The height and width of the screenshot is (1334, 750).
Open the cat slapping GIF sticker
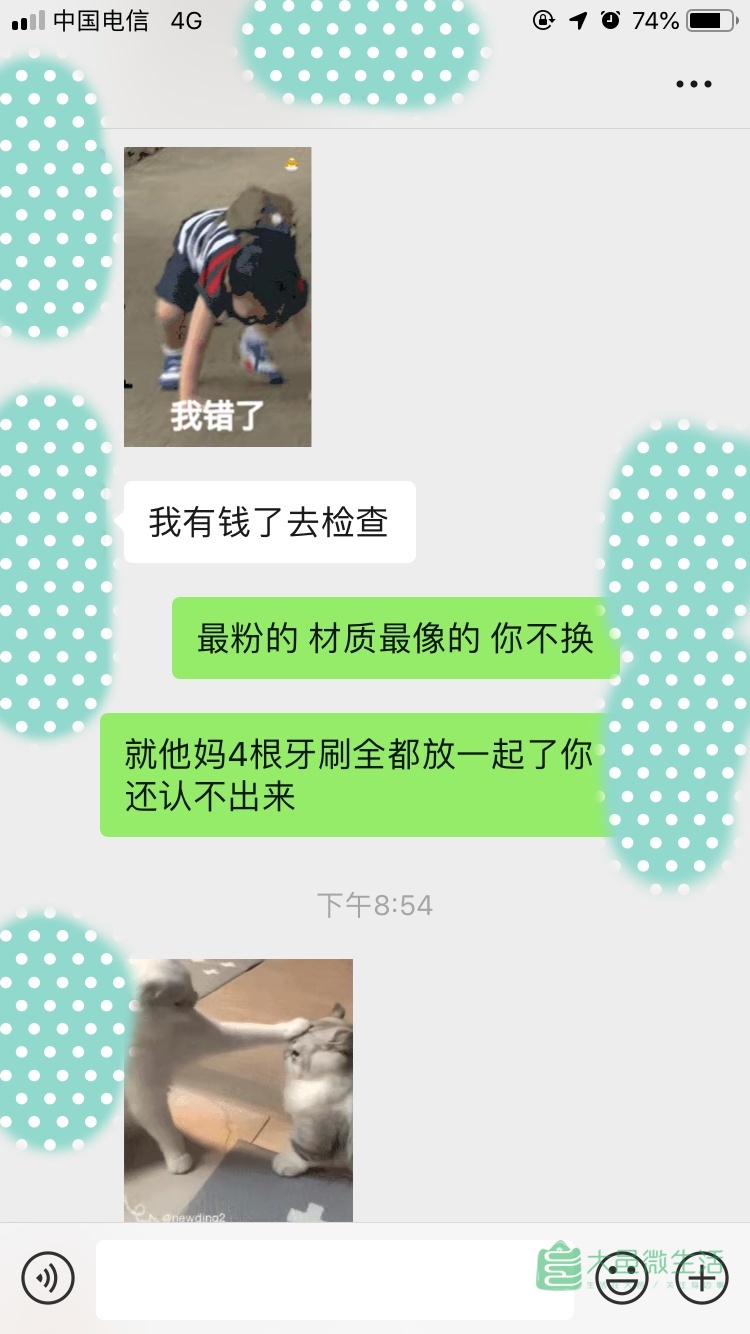coord(239,1089)
